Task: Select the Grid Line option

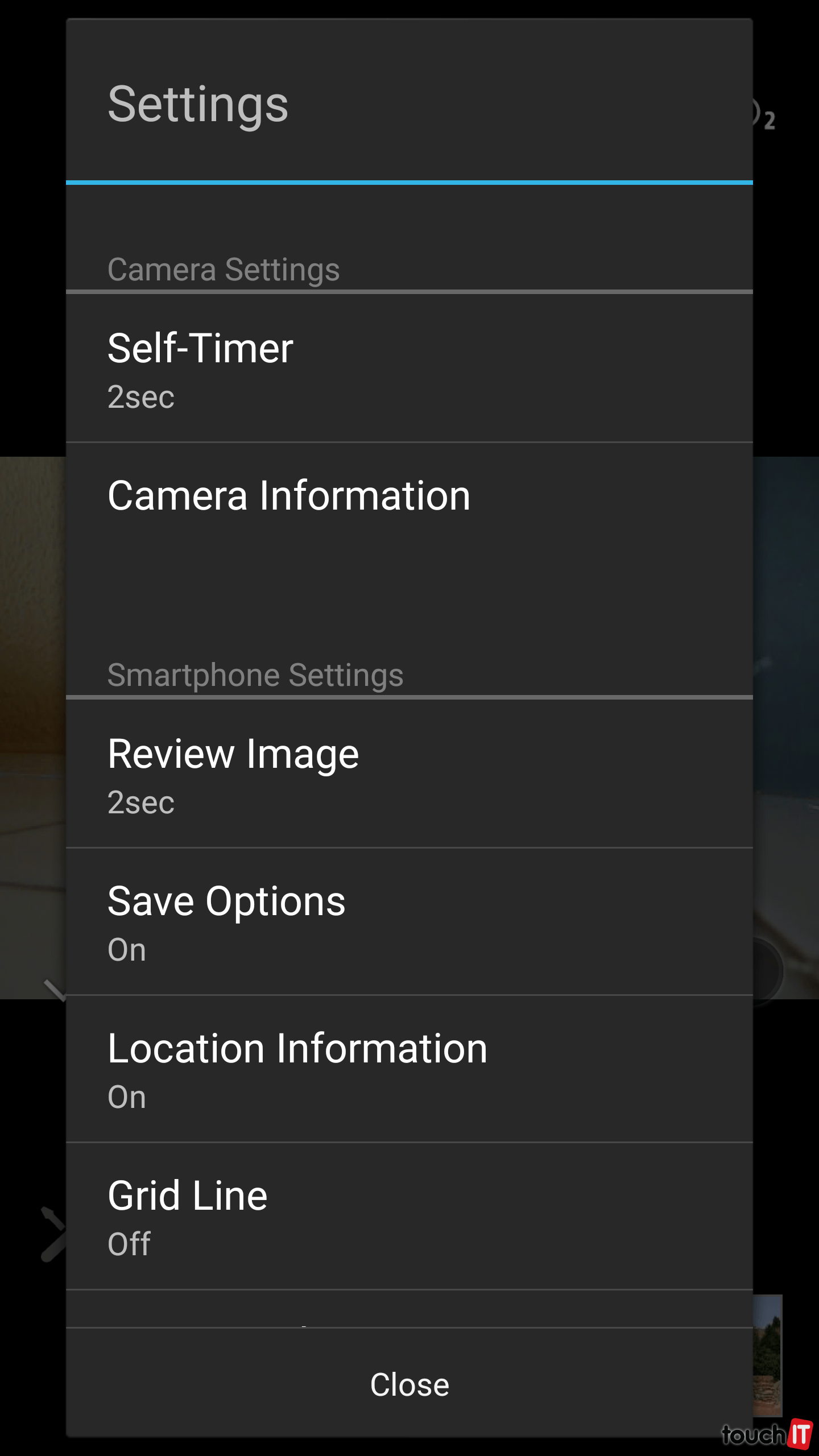Action: click(409, 1216)
